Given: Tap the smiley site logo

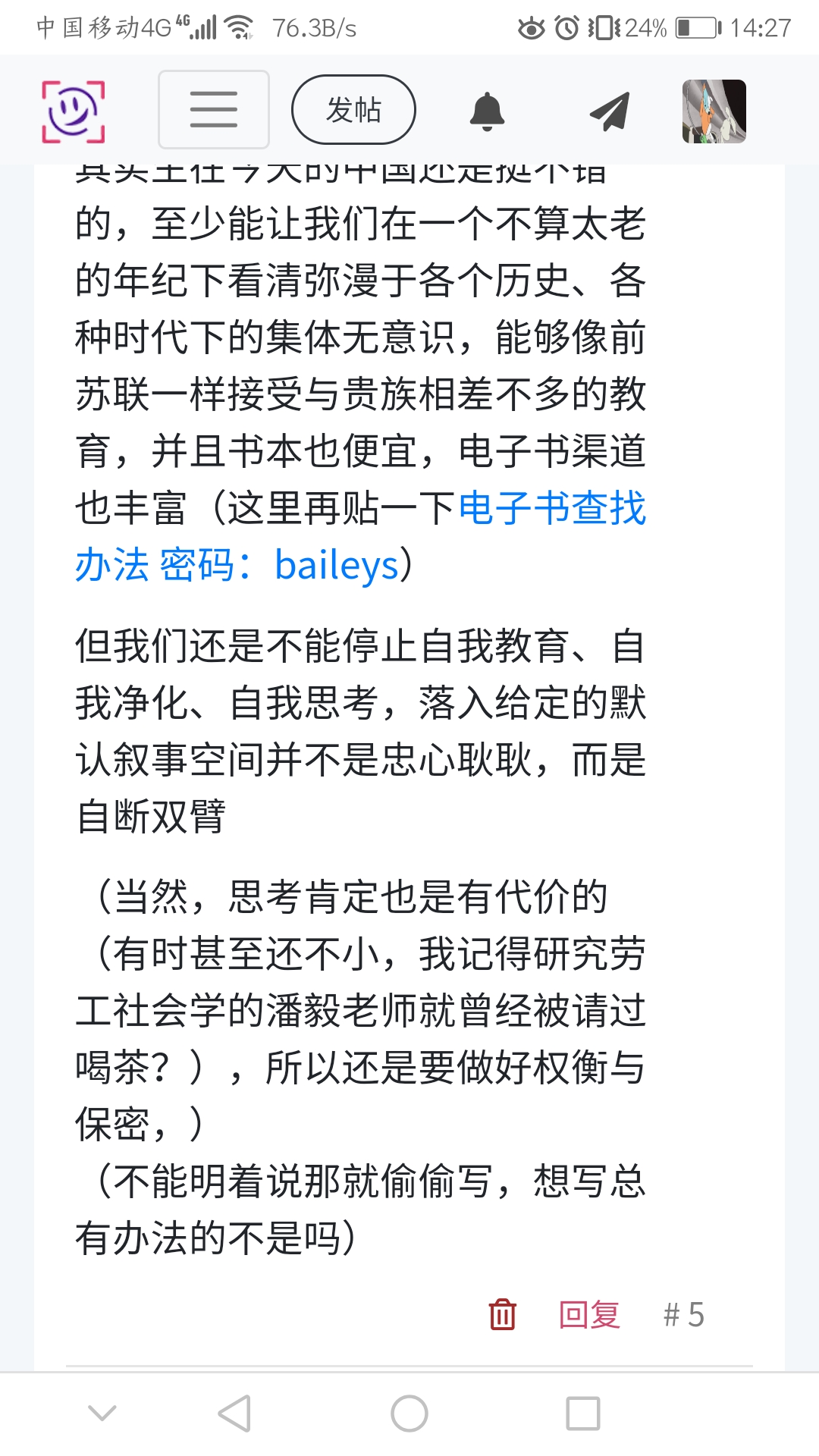Looking at the screenshot, I should pyautogui.click(x=73, y=111).
